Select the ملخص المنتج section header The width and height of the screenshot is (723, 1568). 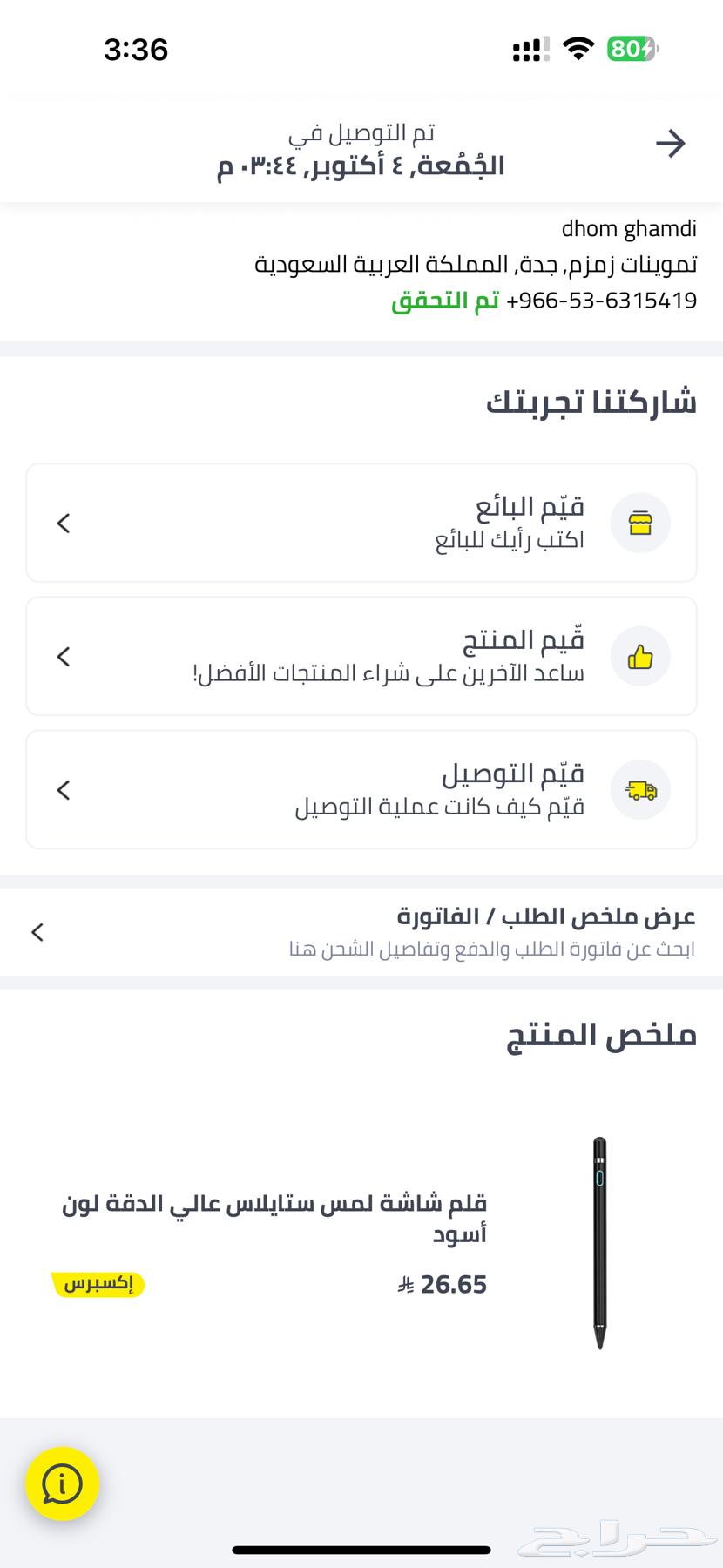click(604, 1034)
